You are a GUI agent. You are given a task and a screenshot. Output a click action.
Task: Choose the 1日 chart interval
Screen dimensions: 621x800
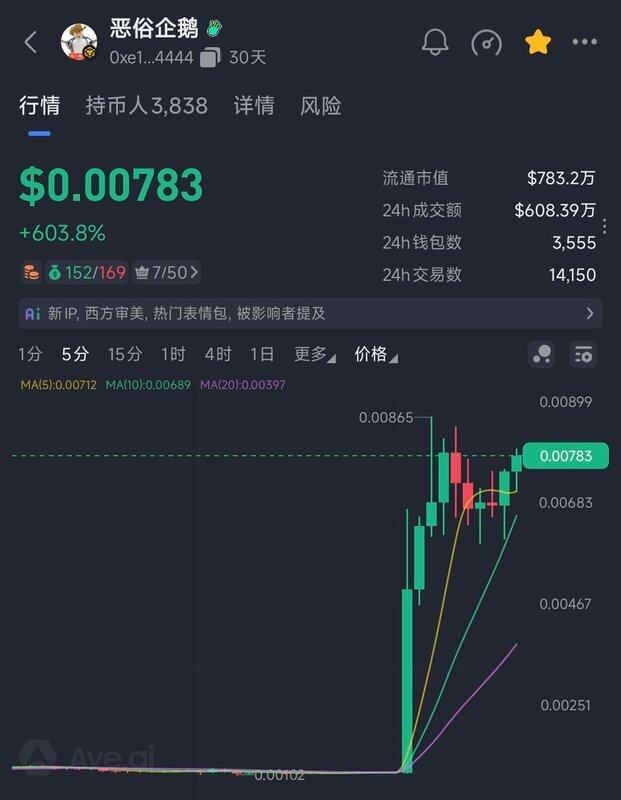(x=262, y=354)
